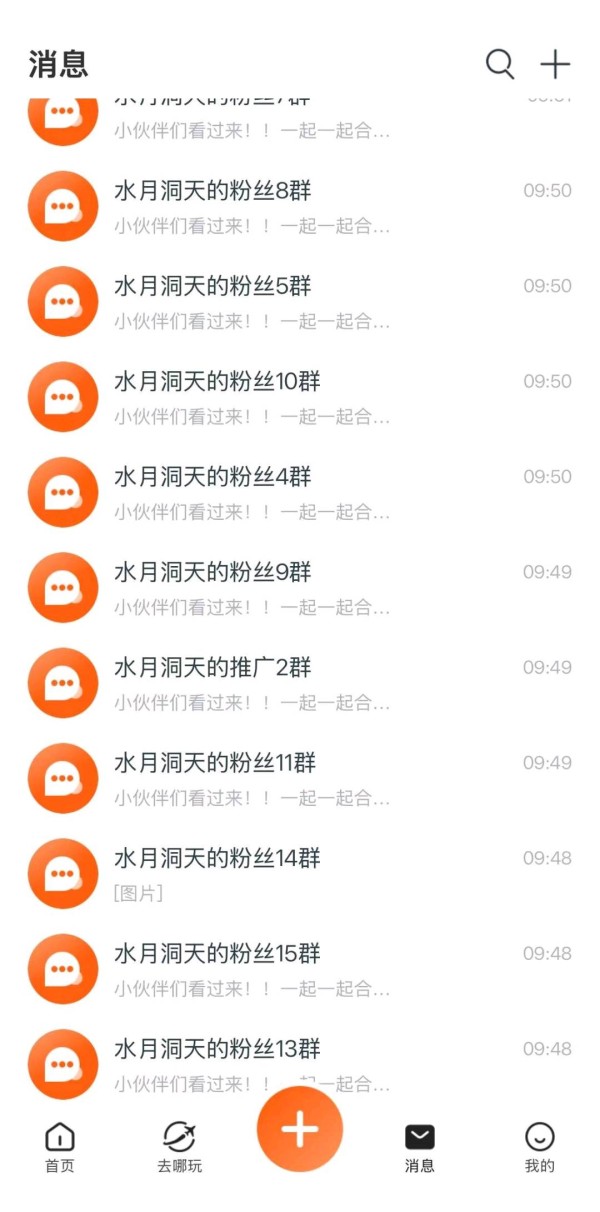Switch to the 首页 tab

click(x=60, y=1147)
